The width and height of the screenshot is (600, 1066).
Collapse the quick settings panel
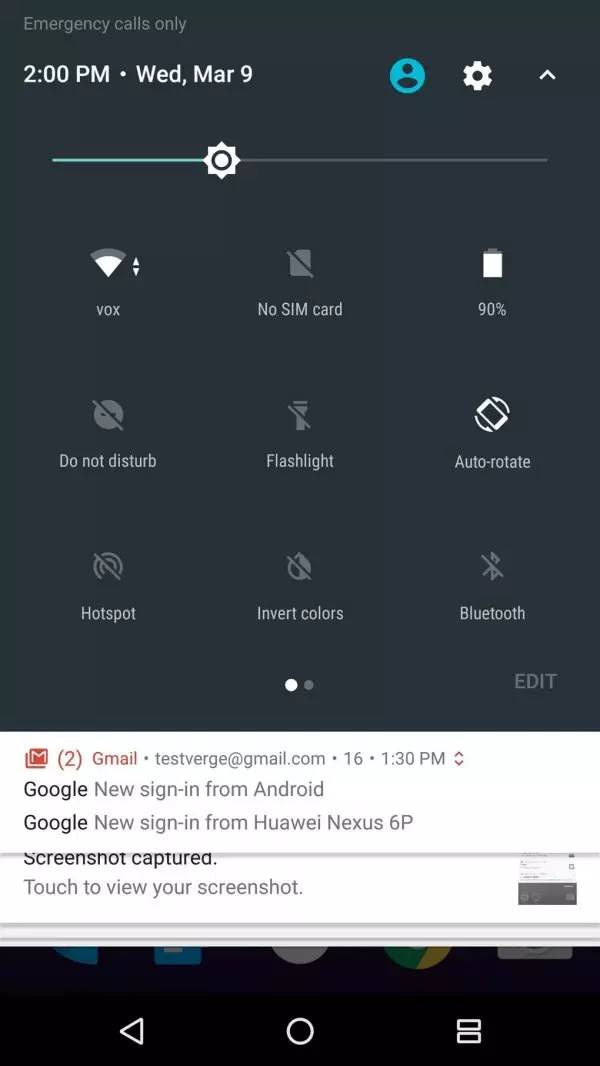(547, 75)
